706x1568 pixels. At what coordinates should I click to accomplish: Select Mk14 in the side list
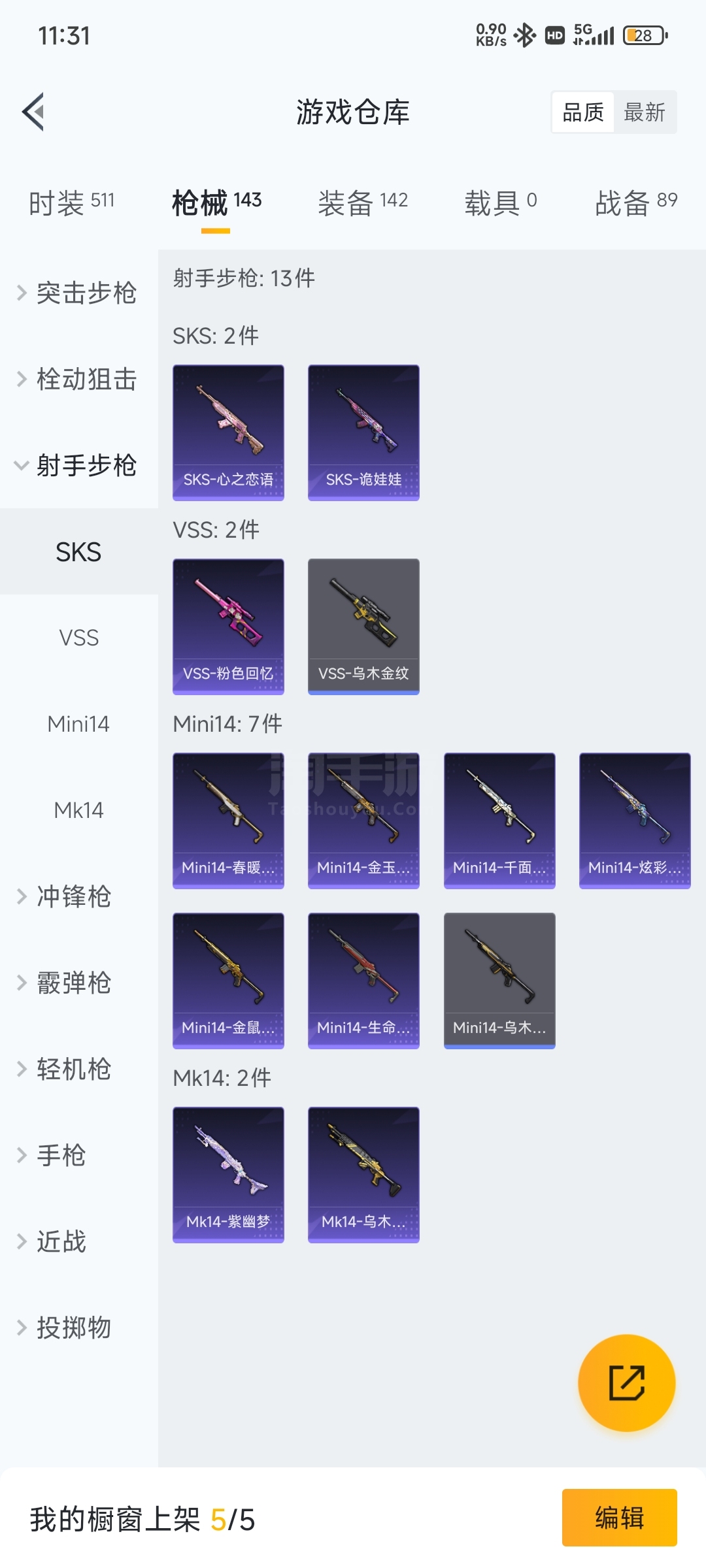(79, 810)
